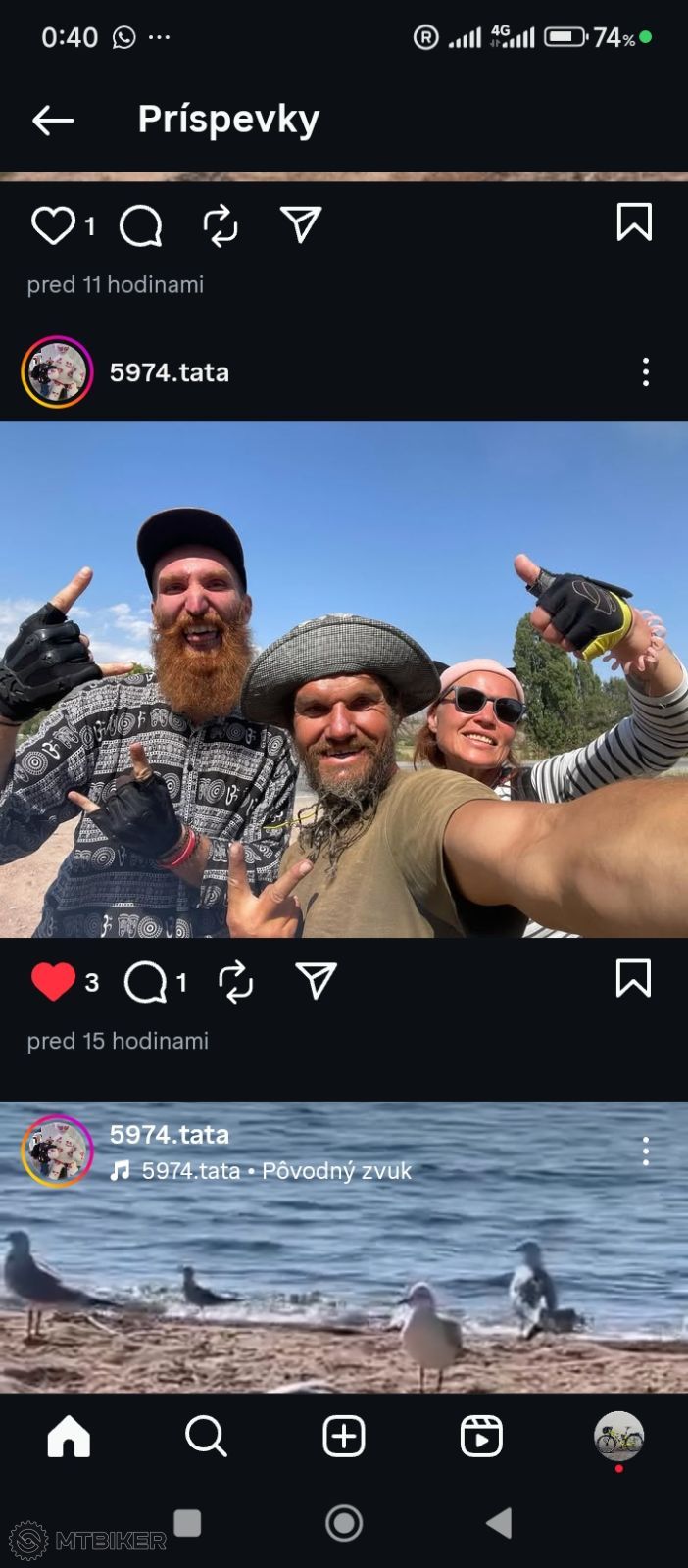Open my profile tab with bicycle avatar
This screenshot has height=1568, width=688.
(618, 1437)
